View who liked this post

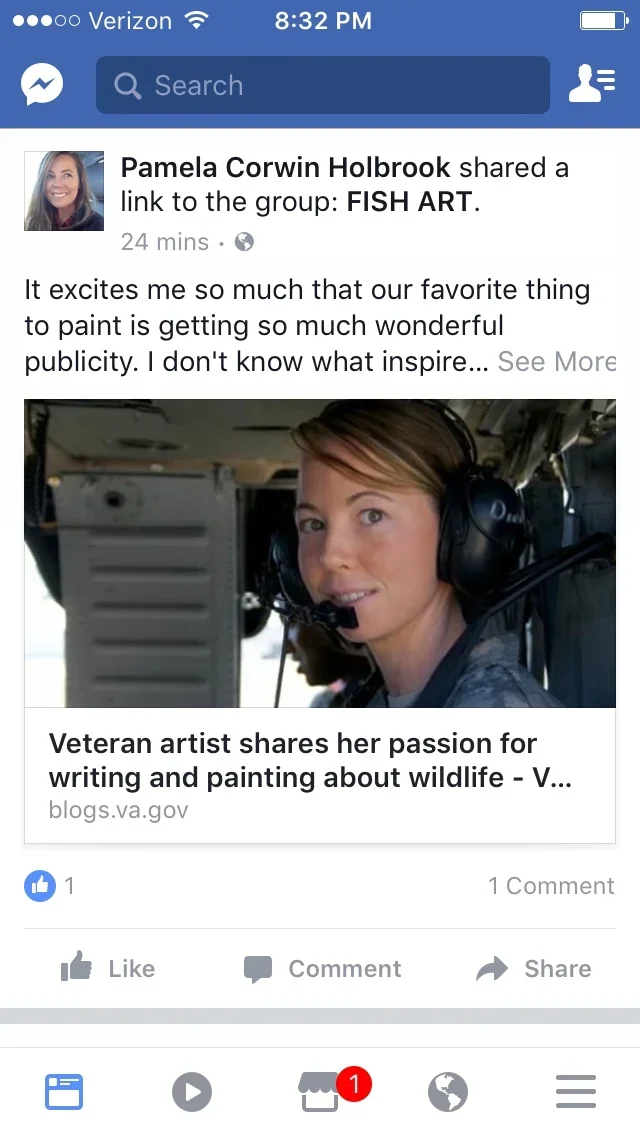point(49,885)
